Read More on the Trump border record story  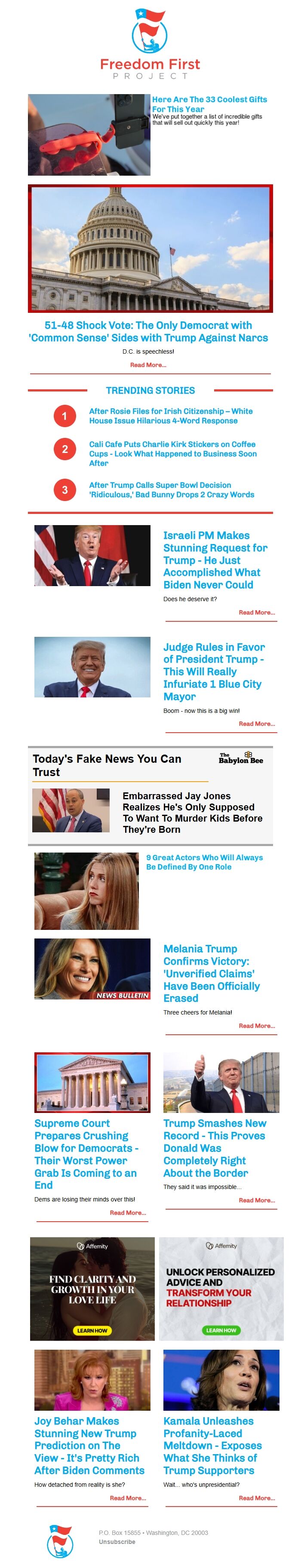[x=257, y=1200]
